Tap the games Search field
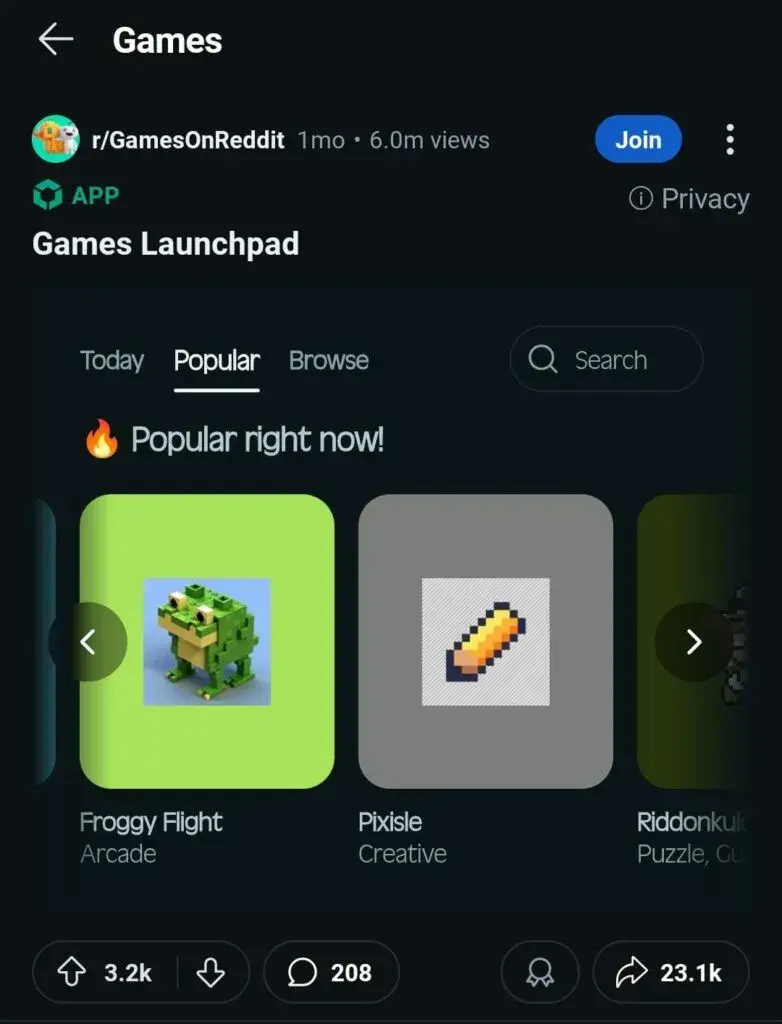 [606, 360]
